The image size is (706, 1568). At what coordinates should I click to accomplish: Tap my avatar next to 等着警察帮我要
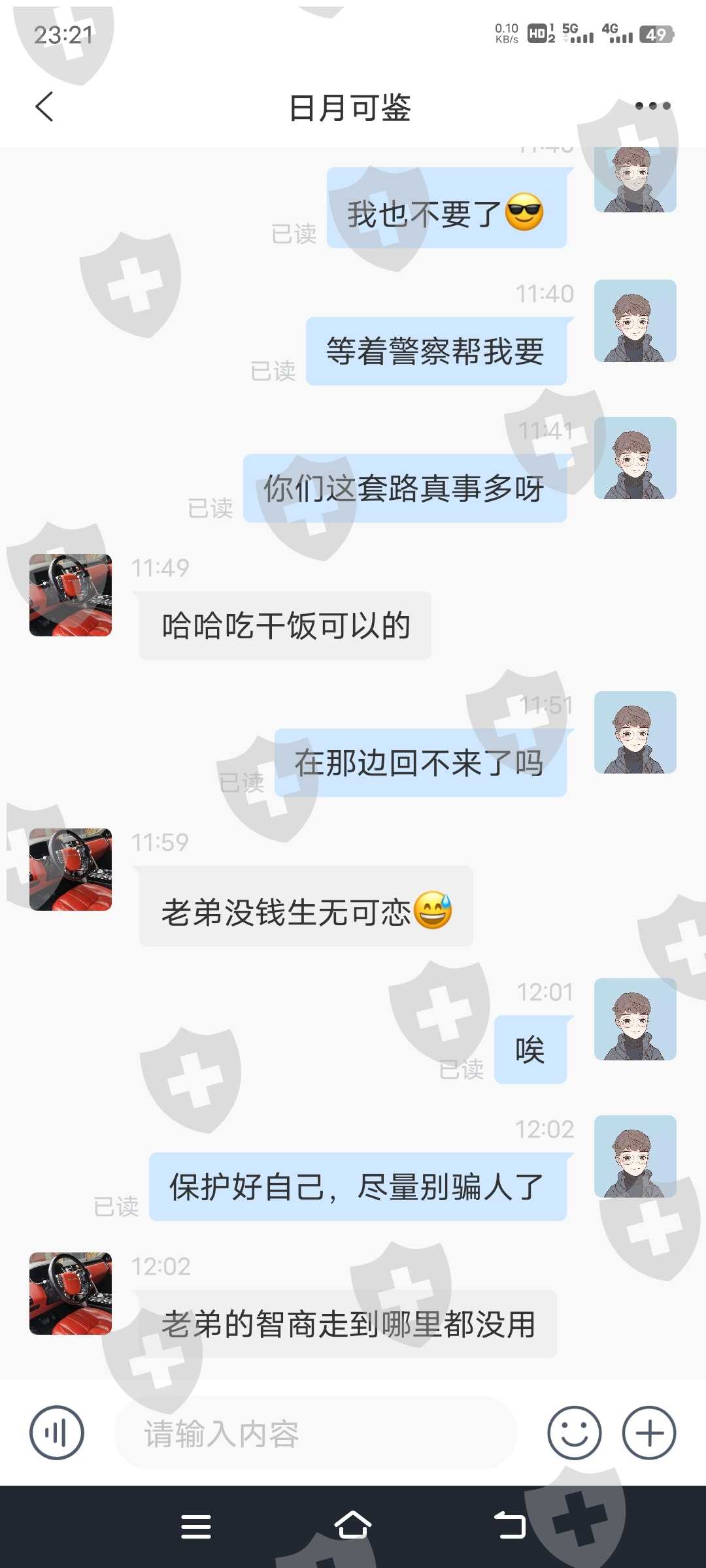pyautogui.click(x=635, y=321)
